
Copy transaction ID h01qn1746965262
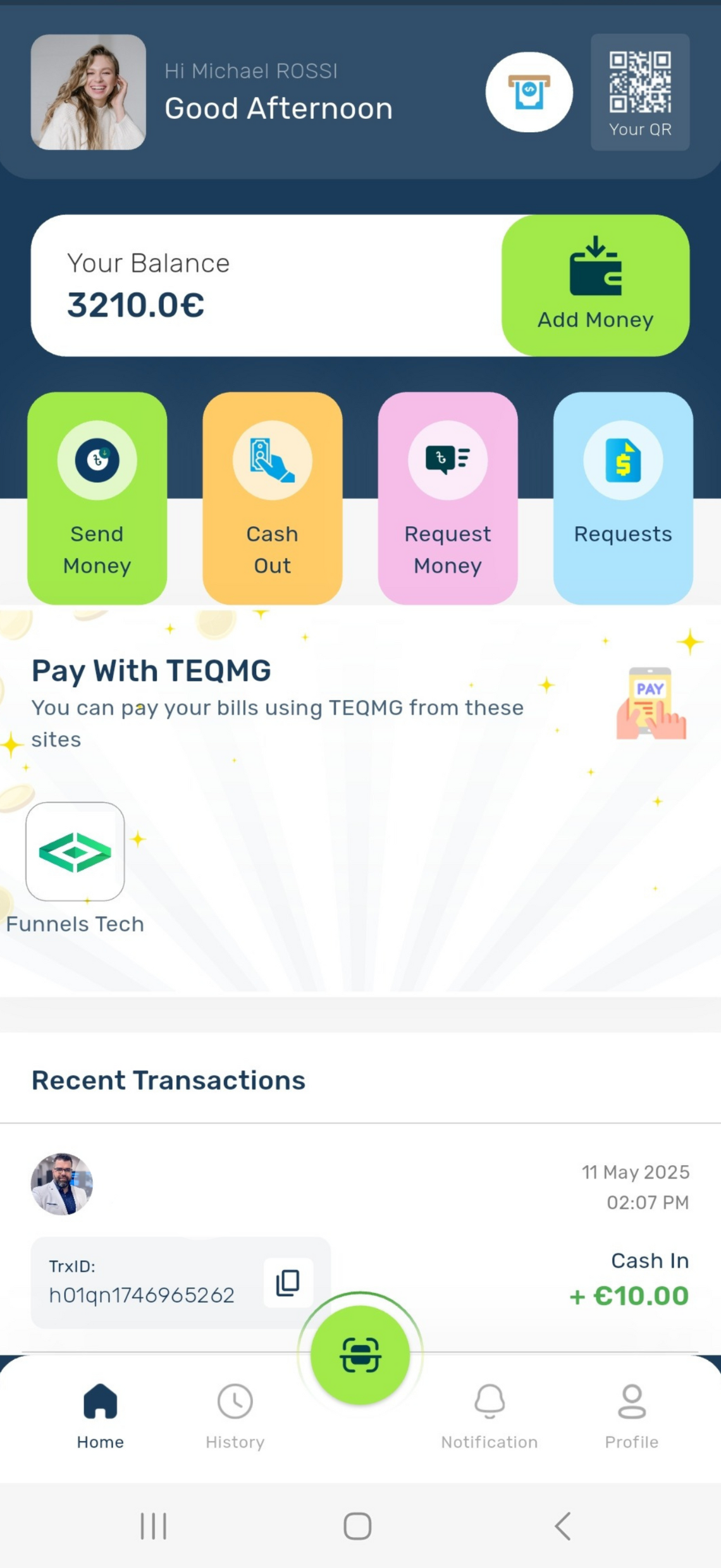pos(288,1282)
